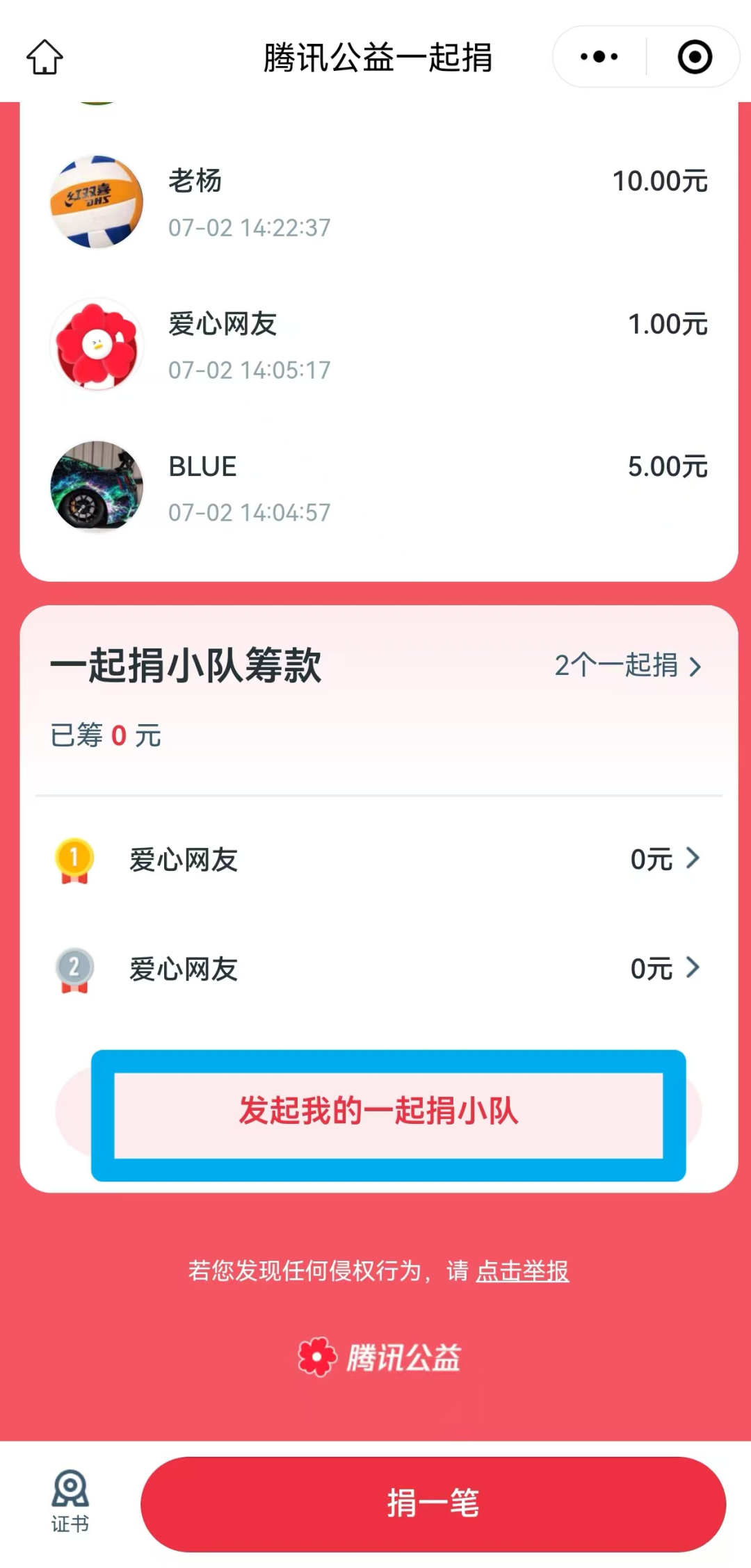Click the 点击举报 report link

523,1270
